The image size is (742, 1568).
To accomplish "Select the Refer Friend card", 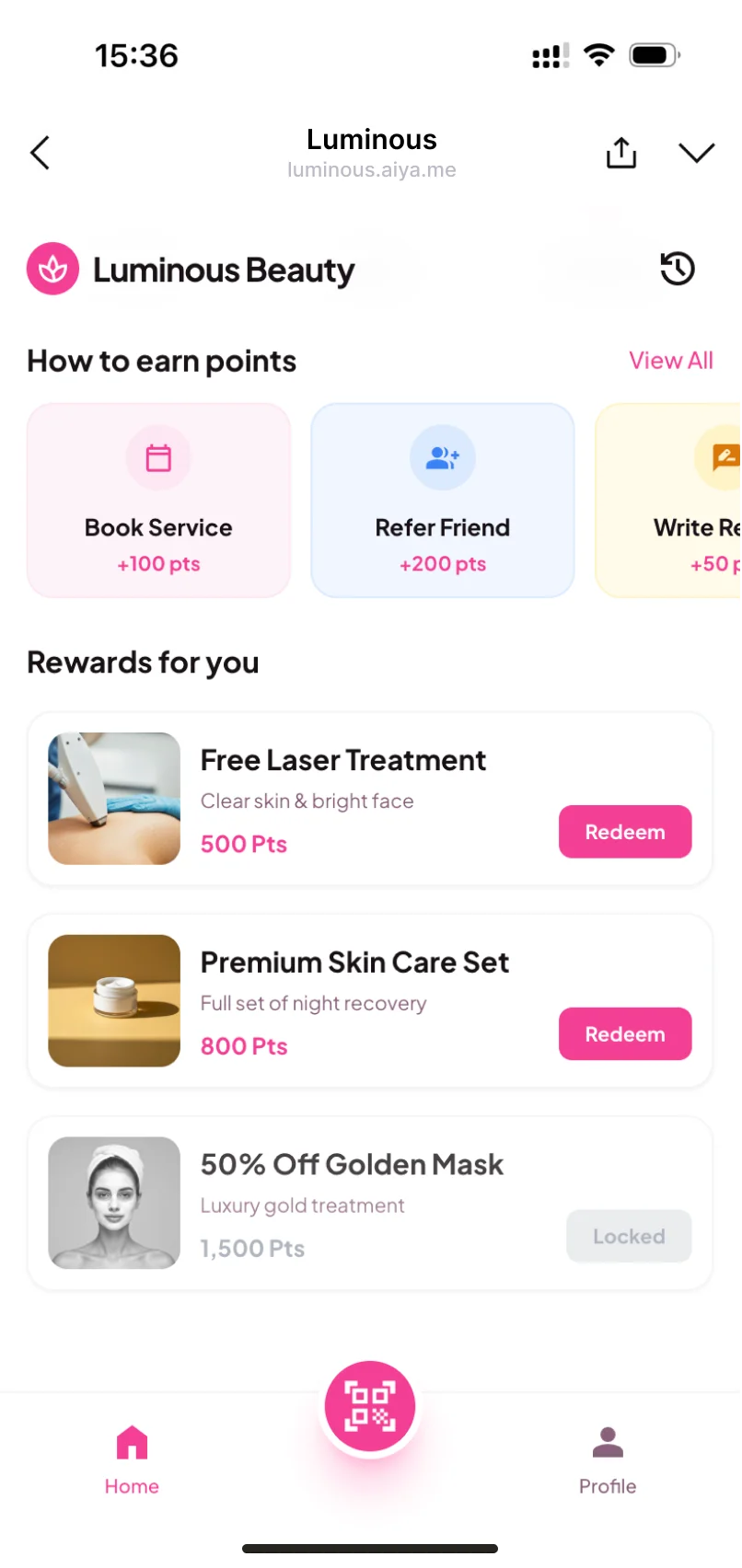I will pos(442,501).
